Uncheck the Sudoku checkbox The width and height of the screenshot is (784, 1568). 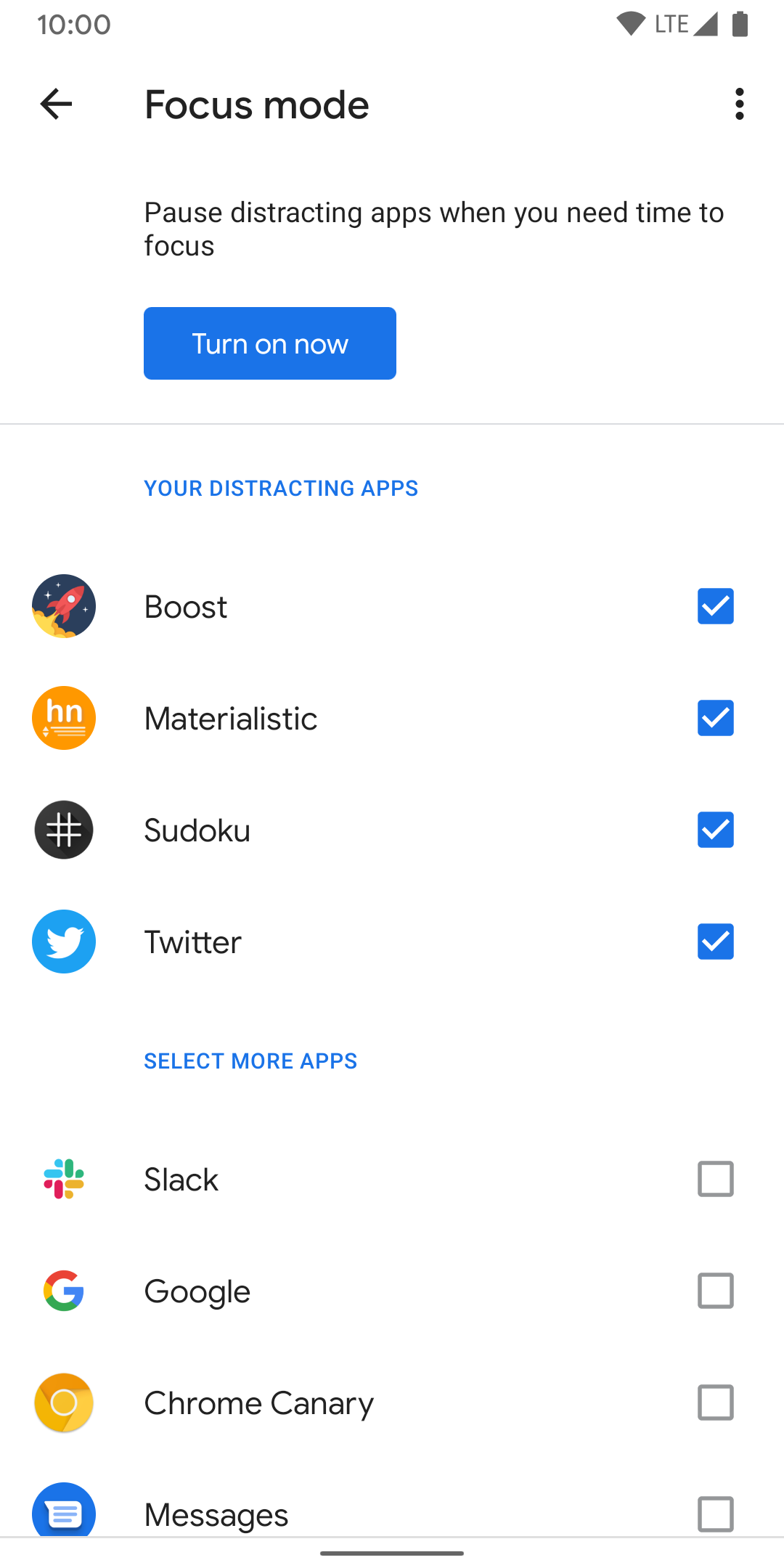(715, 830)
